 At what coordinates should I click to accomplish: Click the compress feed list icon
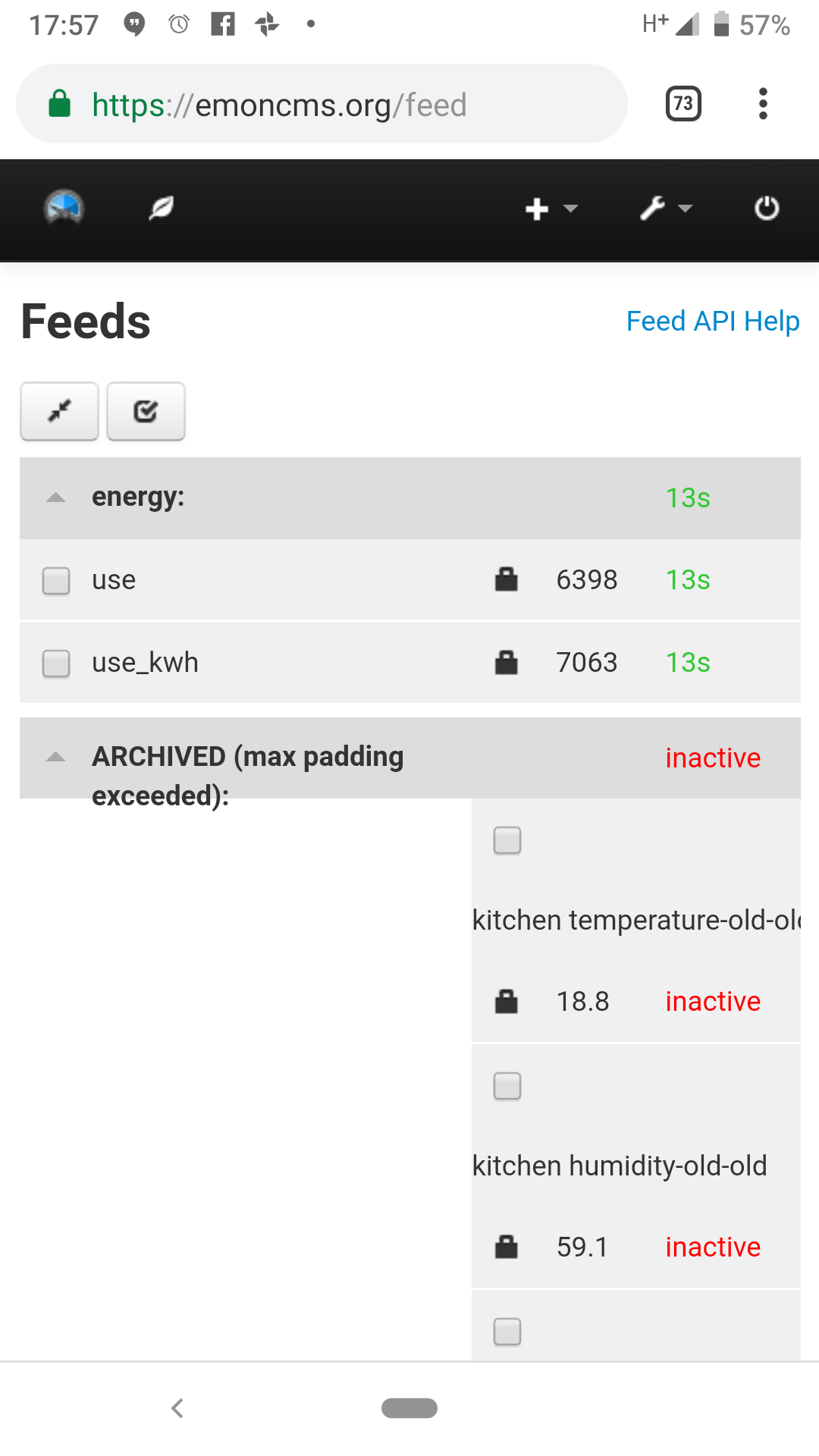(59, 412)
